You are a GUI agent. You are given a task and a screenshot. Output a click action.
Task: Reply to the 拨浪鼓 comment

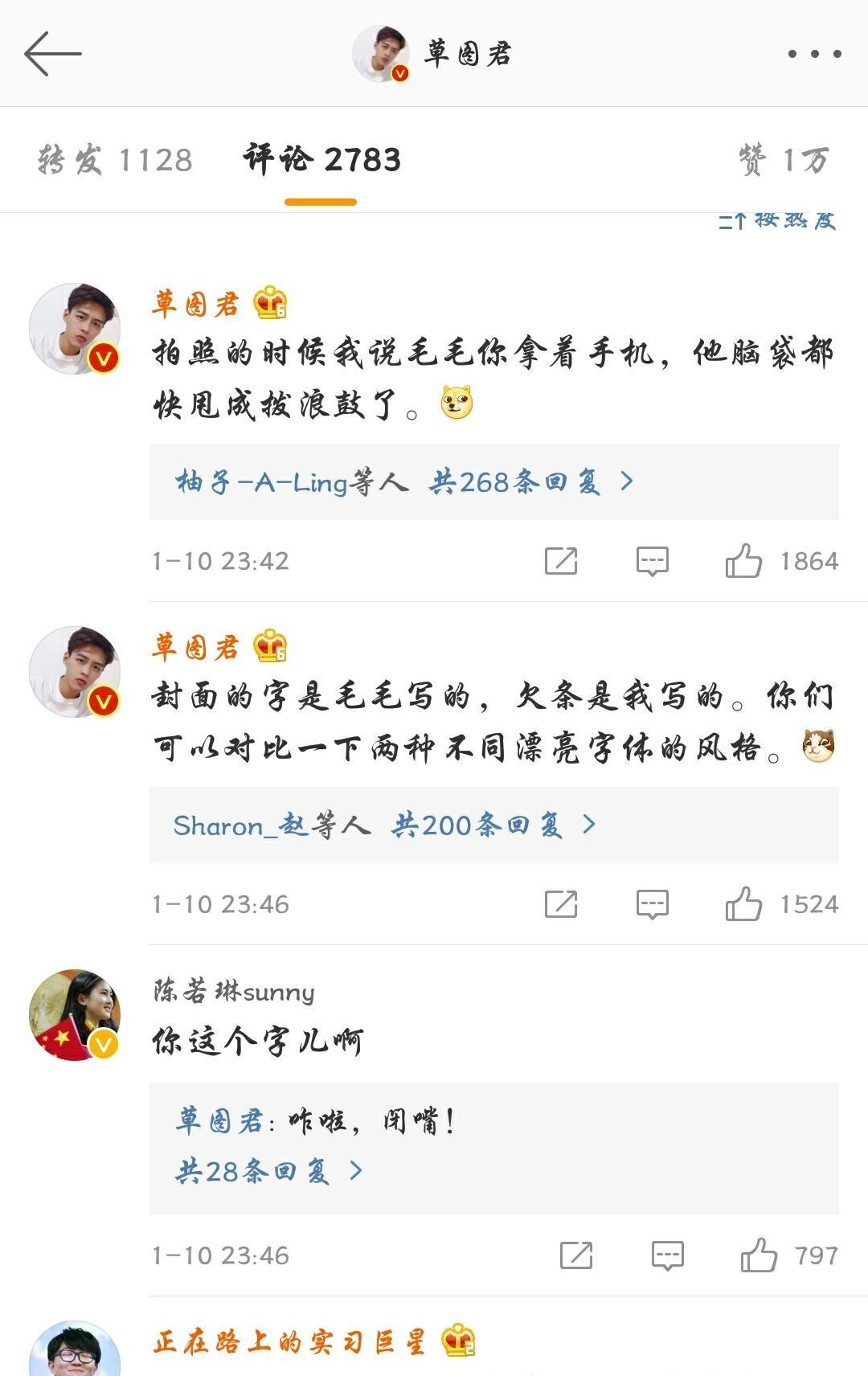tap(652, 561)
